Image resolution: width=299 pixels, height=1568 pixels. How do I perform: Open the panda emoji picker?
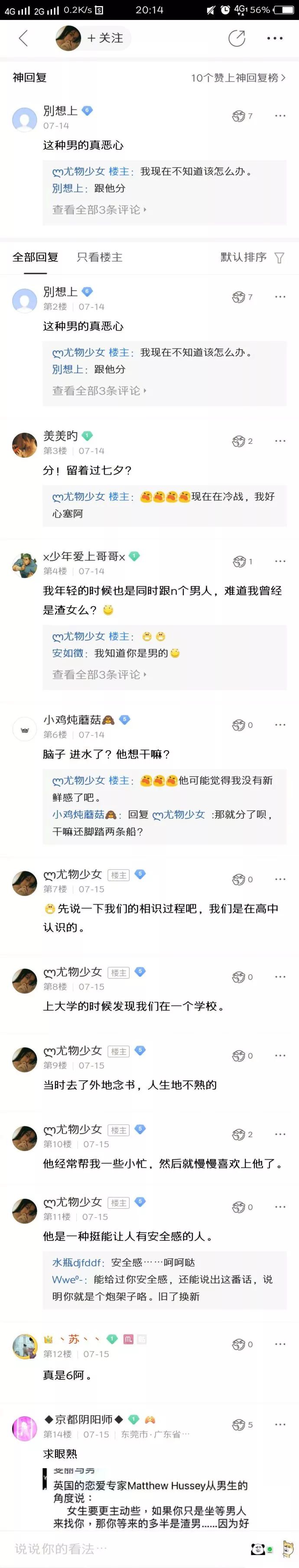point(259,1548)
